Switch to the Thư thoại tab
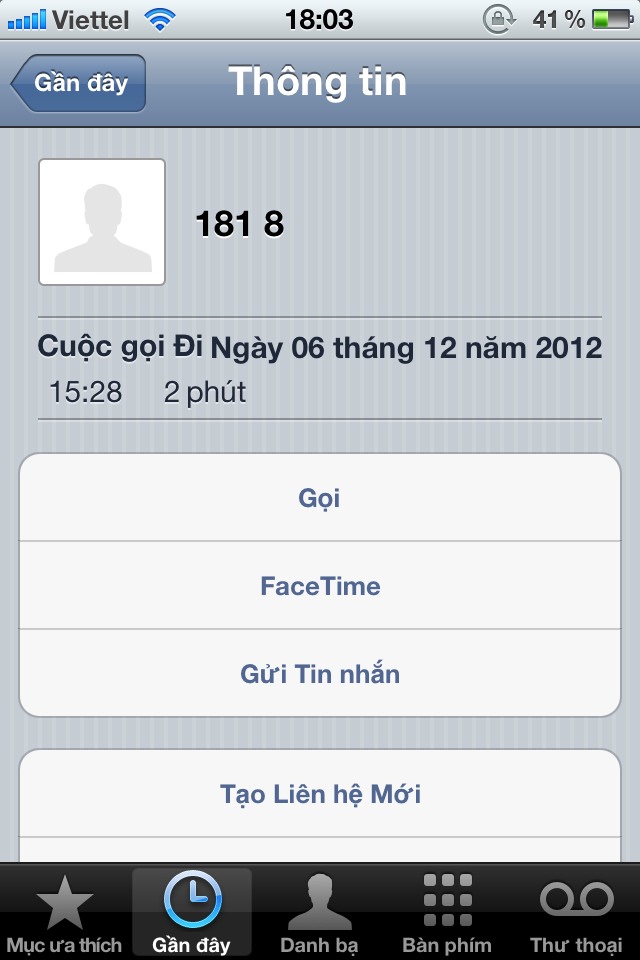The image size is (640, 960). coord(576,912)
